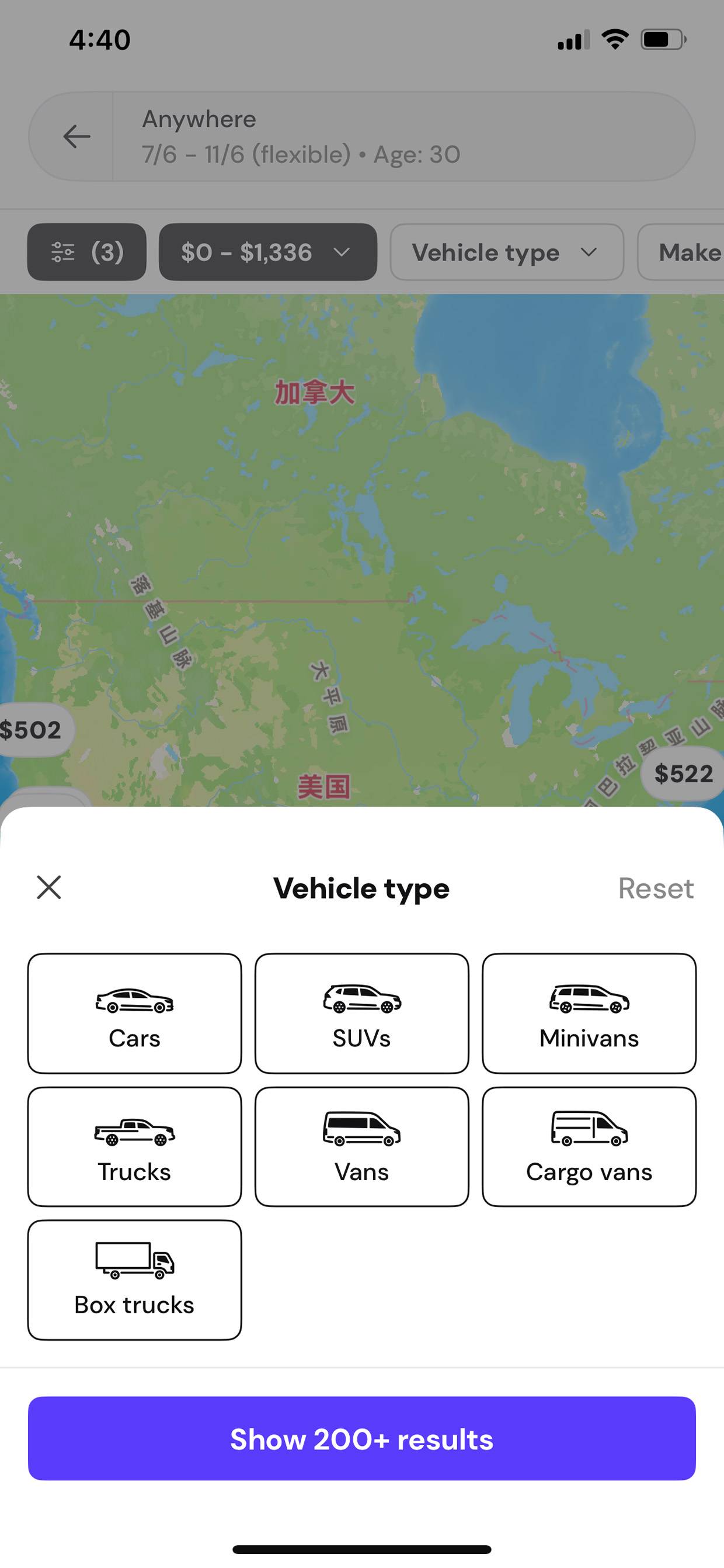Tap the Vans option
Viewport: 724px width, 1568px height.
362,1147
